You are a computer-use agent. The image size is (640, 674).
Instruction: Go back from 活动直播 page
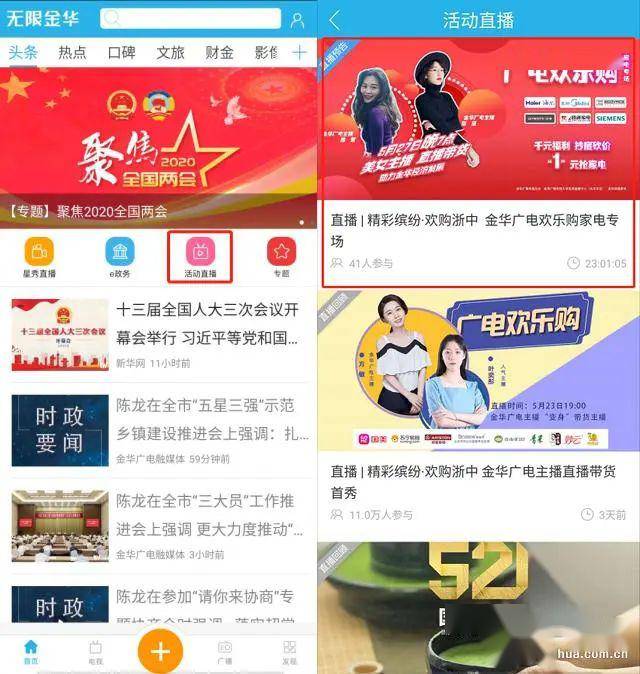(x=334, y=20)
